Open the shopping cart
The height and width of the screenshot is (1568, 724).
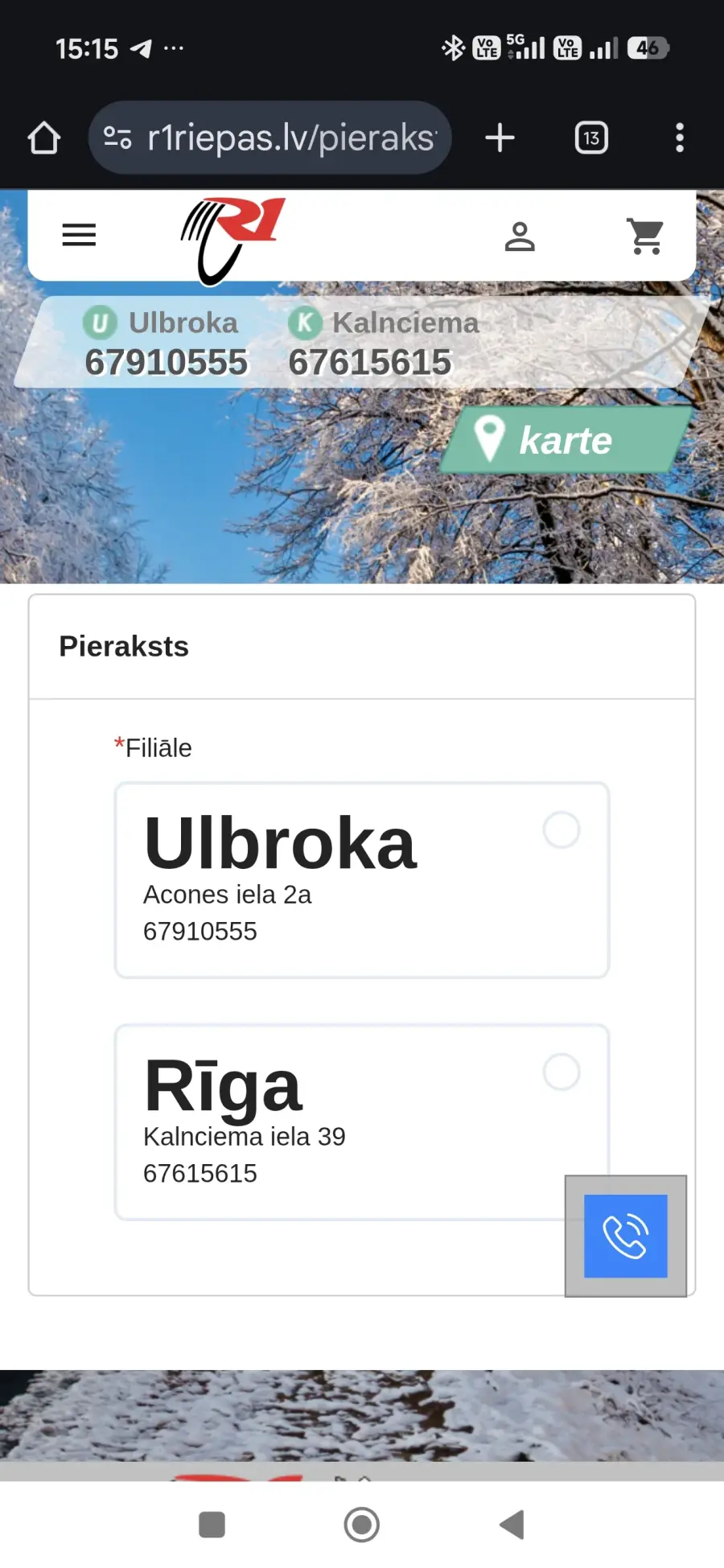coord(645,237)
